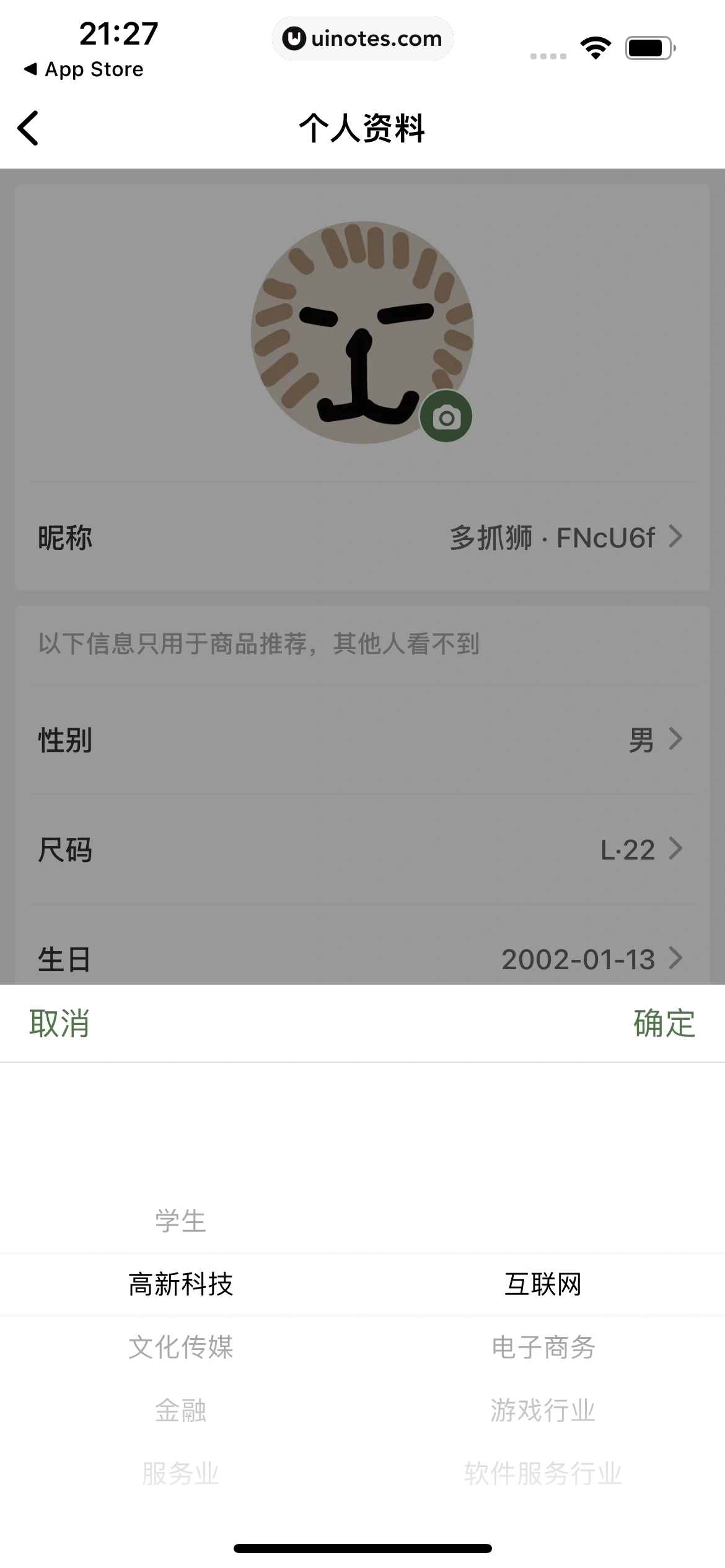Cancel the picker with 取消
The image size is (725, 1568).
click(59, 1023)
